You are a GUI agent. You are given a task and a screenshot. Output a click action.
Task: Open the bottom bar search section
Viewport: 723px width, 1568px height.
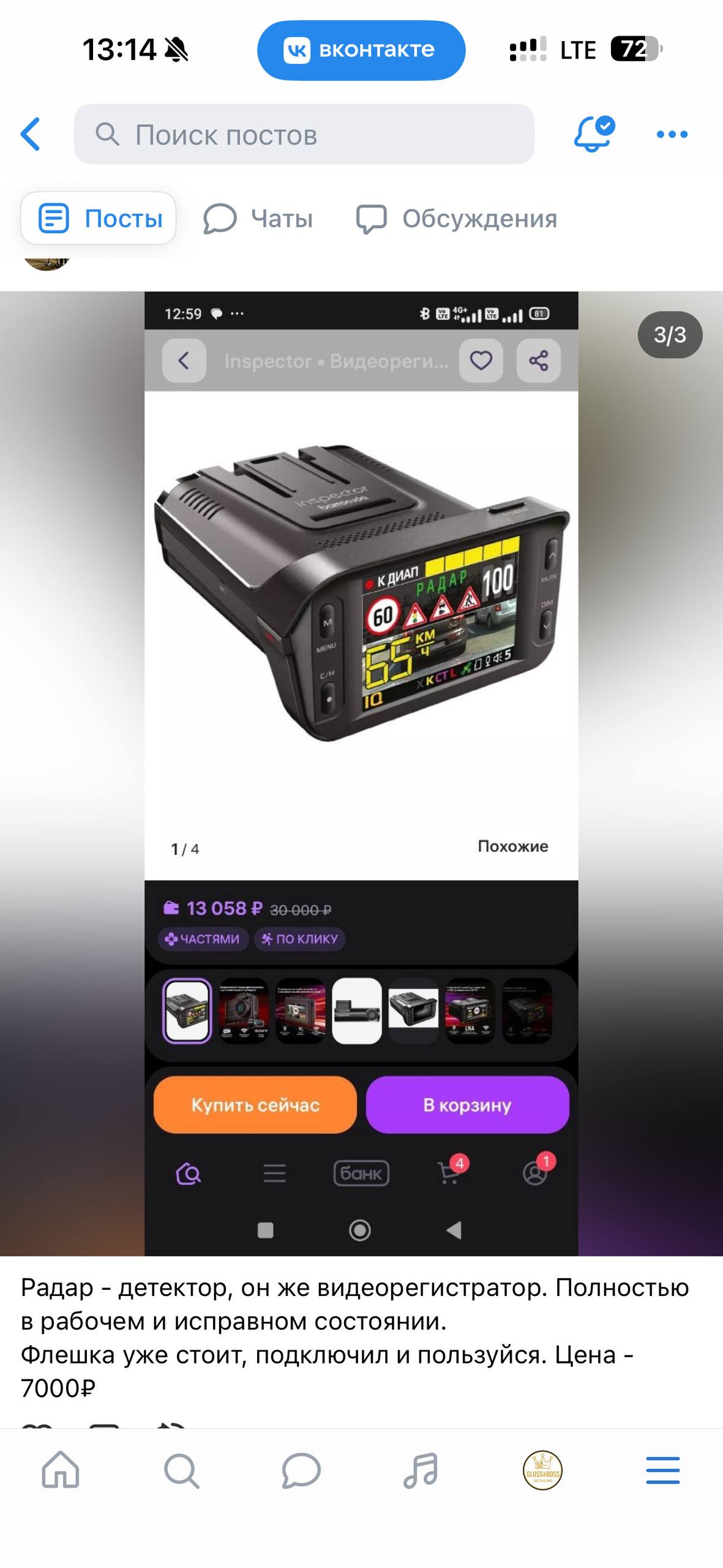coord(181,1470)
